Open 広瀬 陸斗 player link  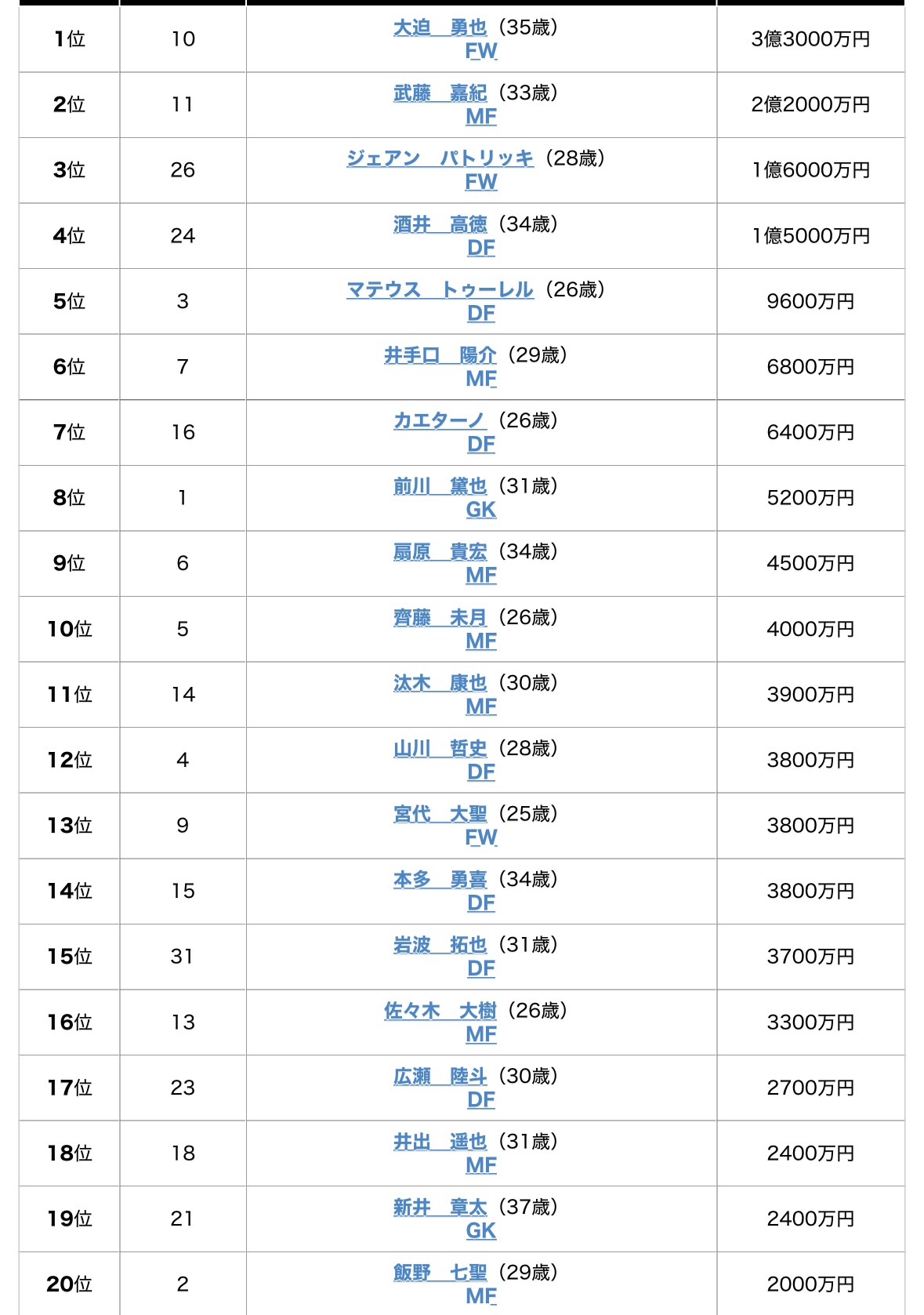(440, 1077)
